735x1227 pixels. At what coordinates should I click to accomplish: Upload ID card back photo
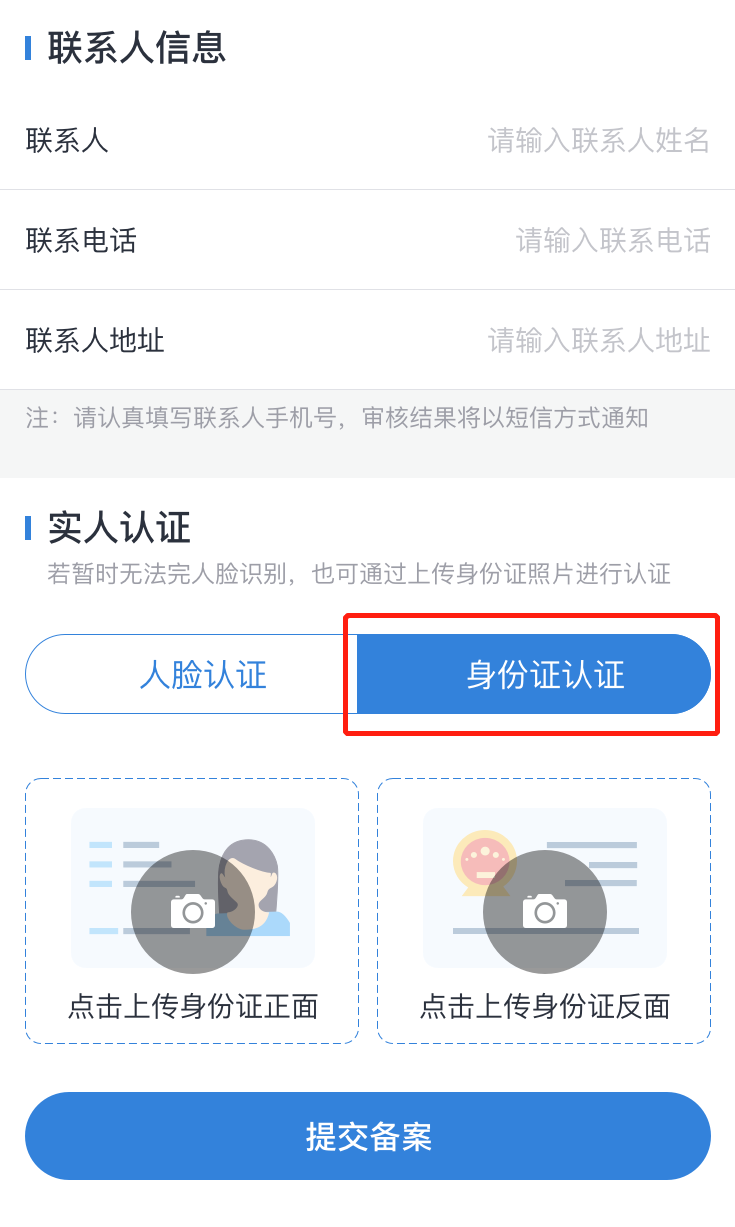pyautogui.click(x=544, y=911)
